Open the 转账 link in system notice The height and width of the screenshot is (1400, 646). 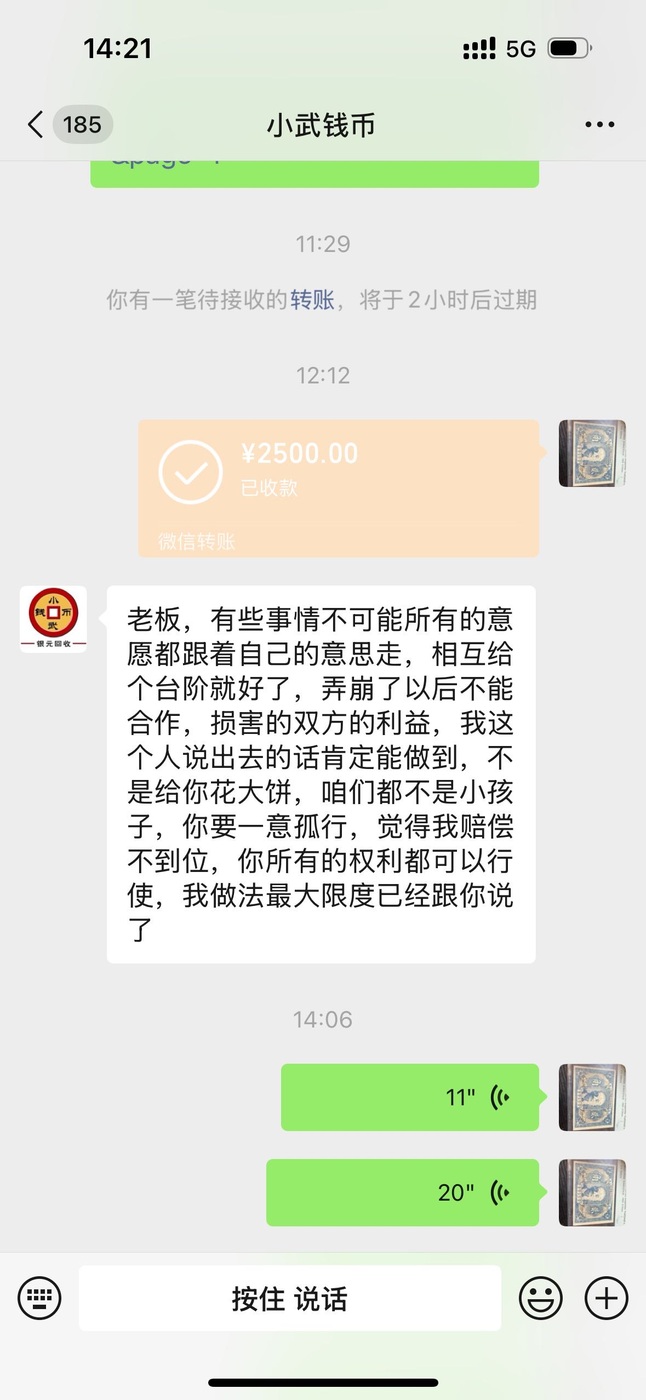coord(312,299)
